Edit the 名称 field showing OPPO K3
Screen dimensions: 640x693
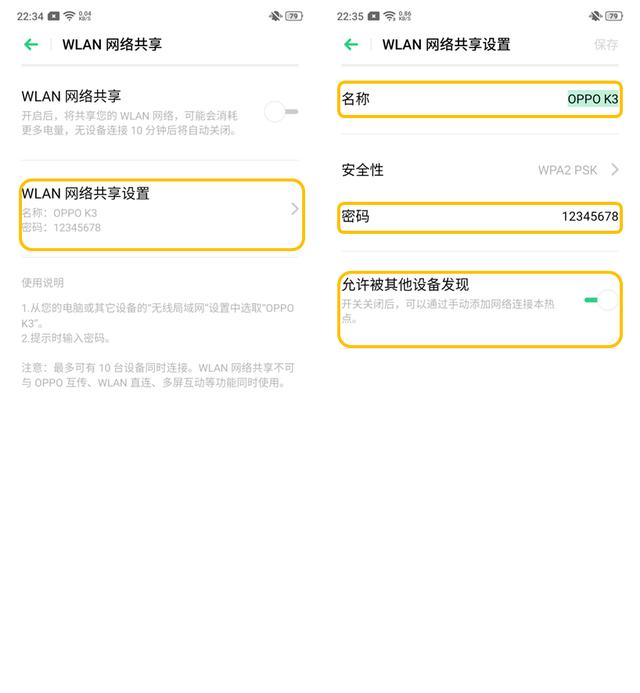pos(592,99)
